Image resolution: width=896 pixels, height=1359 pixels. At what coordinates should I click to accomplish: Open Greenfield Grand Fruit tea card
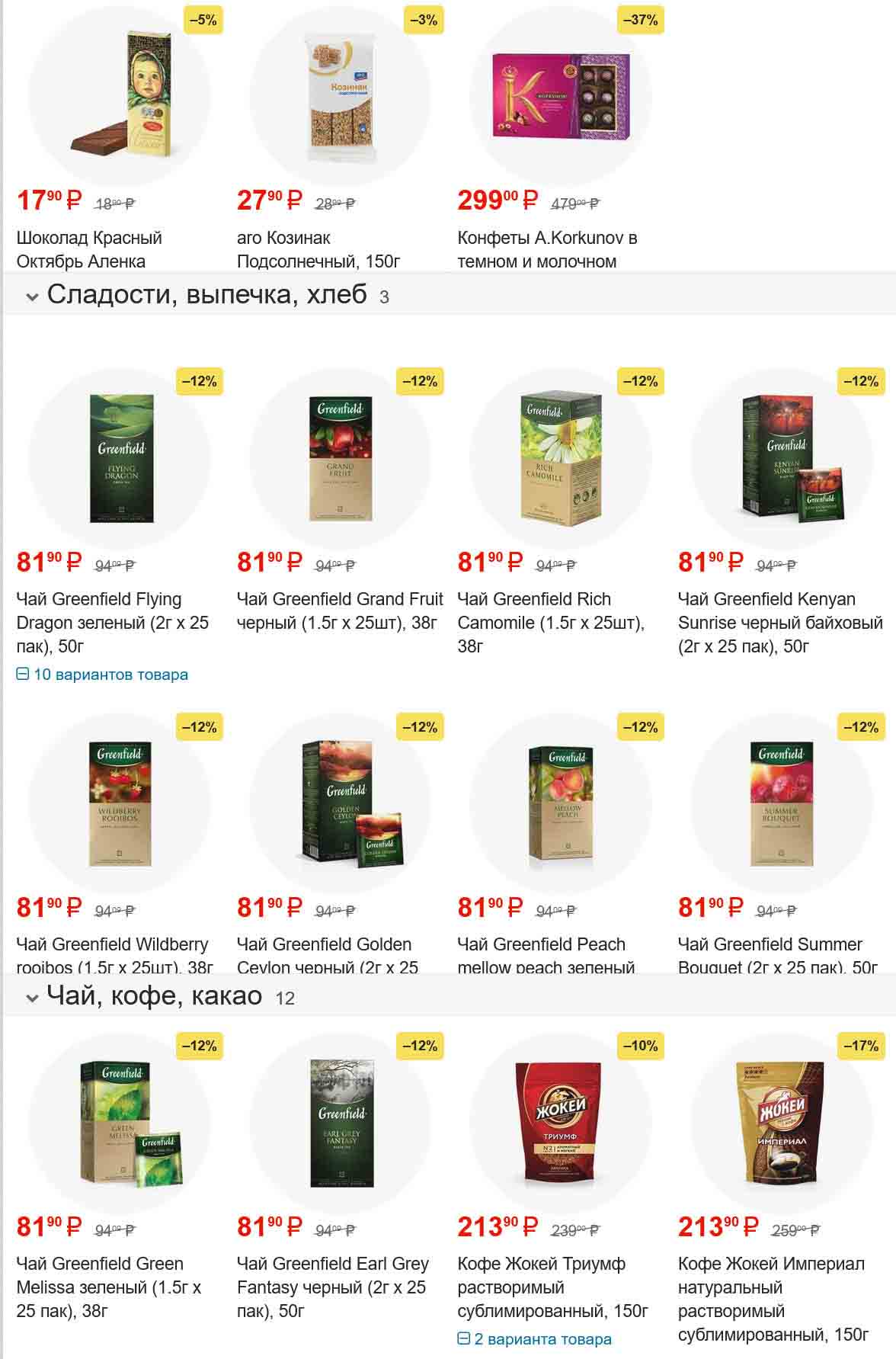[339, 611]
